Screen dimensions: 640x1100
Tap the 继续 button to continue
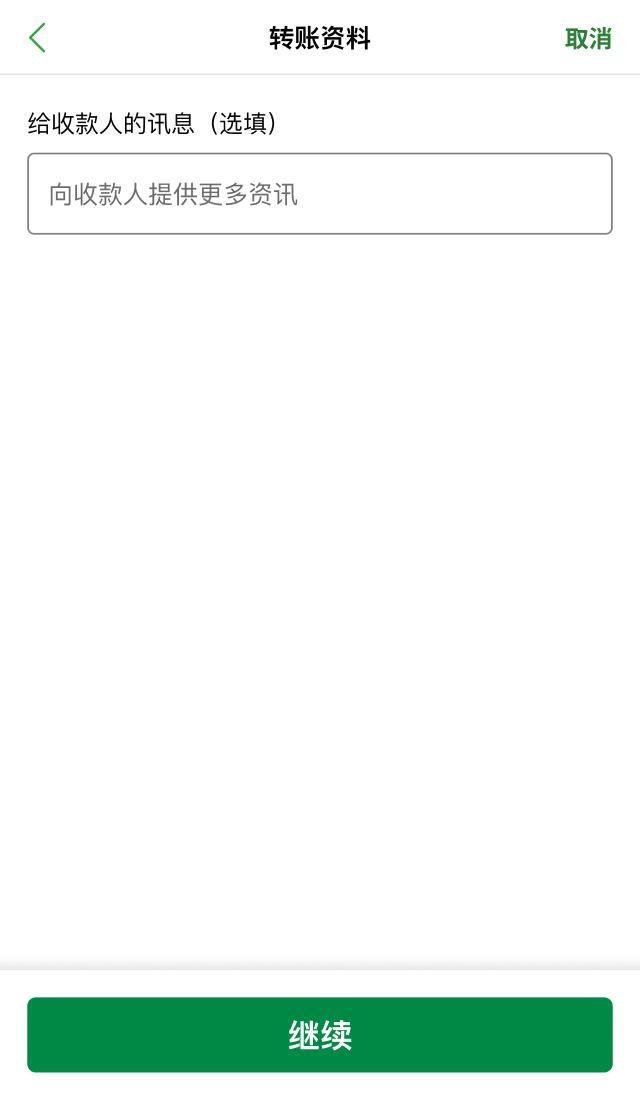point(319,1034)
